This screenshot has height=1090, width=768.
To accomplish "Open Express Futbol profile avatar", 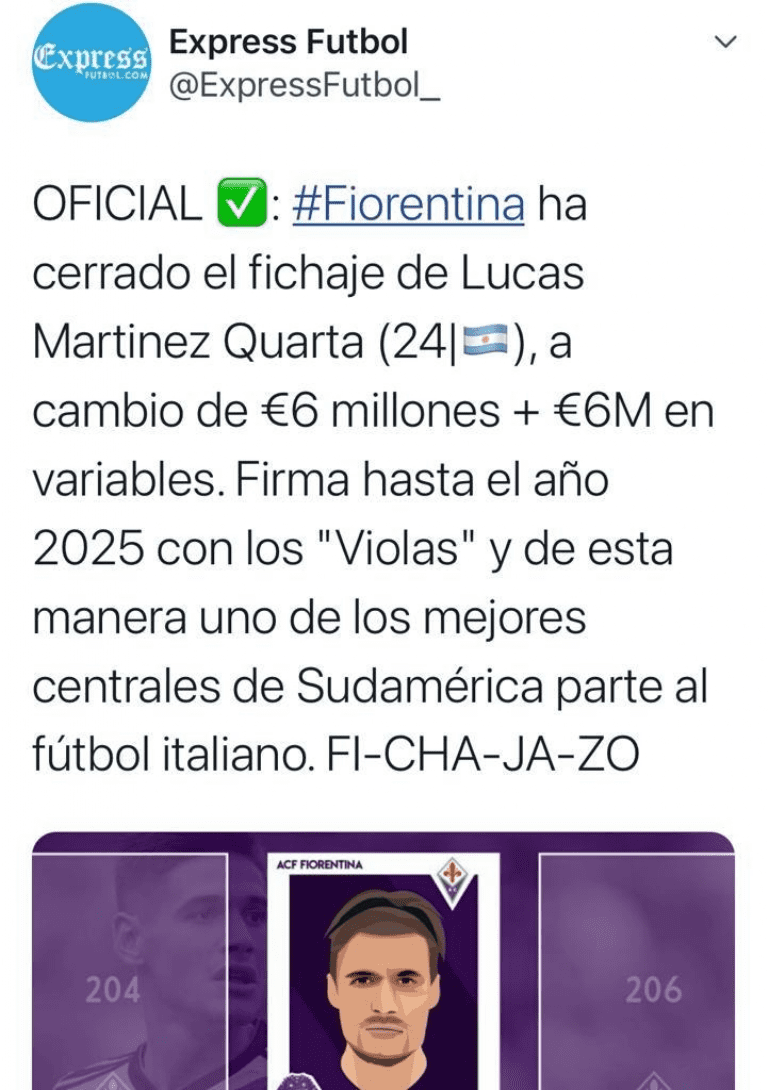I will click(x=91, y=62).
